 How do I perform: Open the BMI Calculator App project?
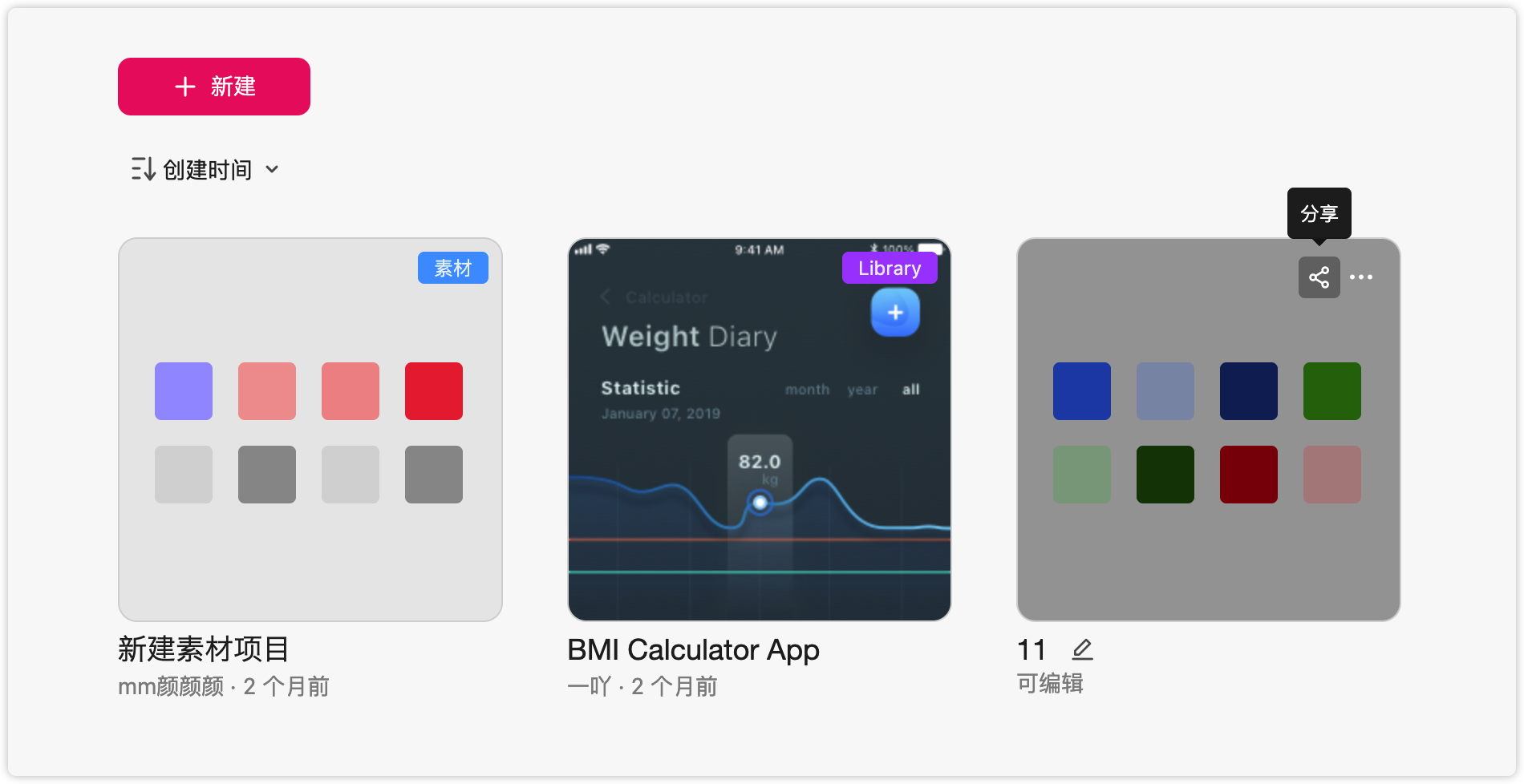click(x=759, y=430)
